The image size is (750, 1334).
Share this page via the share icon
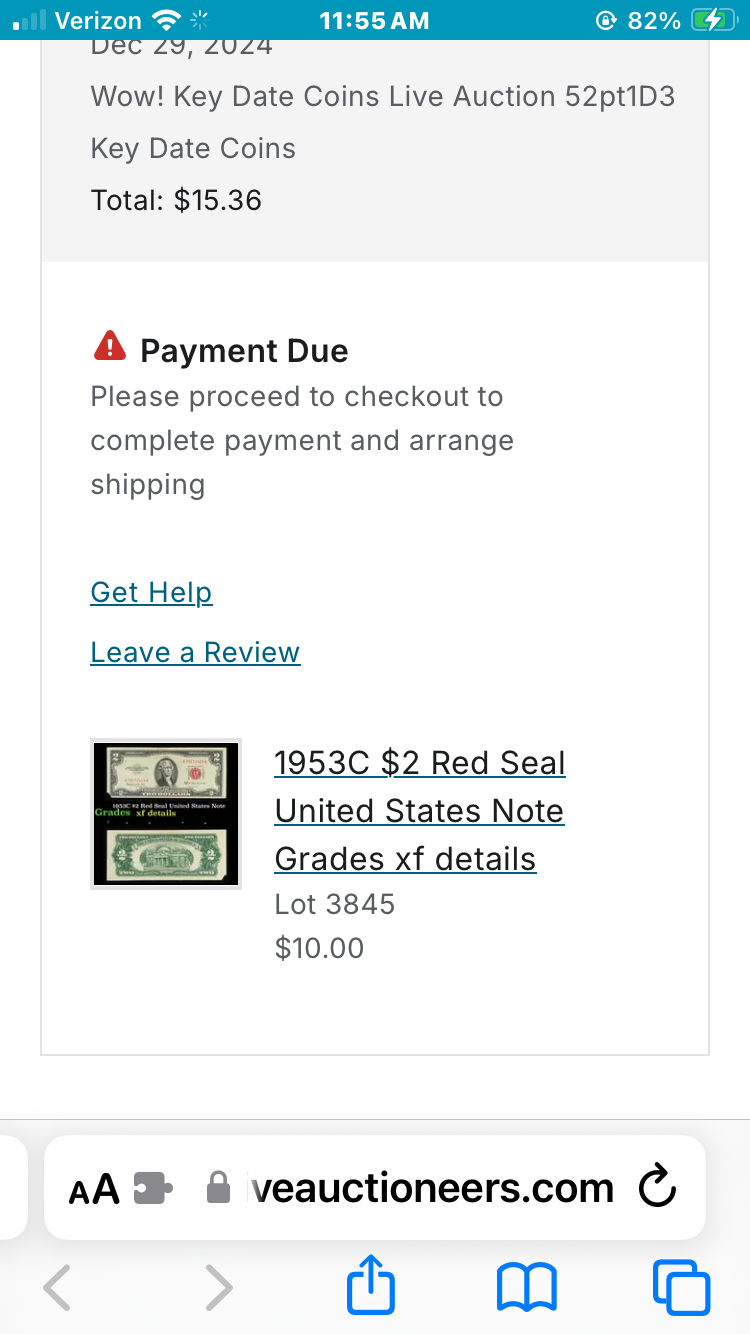371,1287
